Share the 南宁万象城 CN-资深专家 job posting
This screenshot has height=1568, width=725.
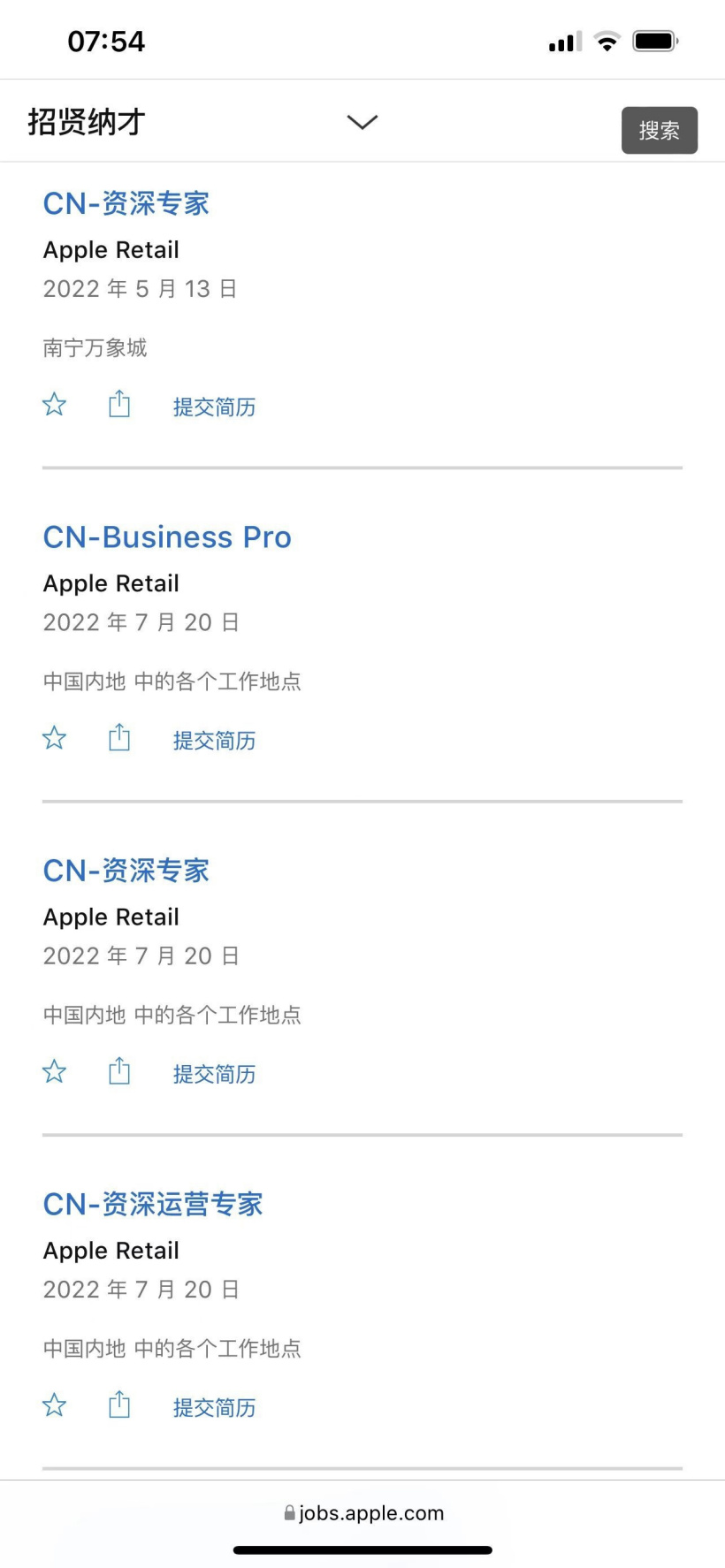[x=119, y=404]
